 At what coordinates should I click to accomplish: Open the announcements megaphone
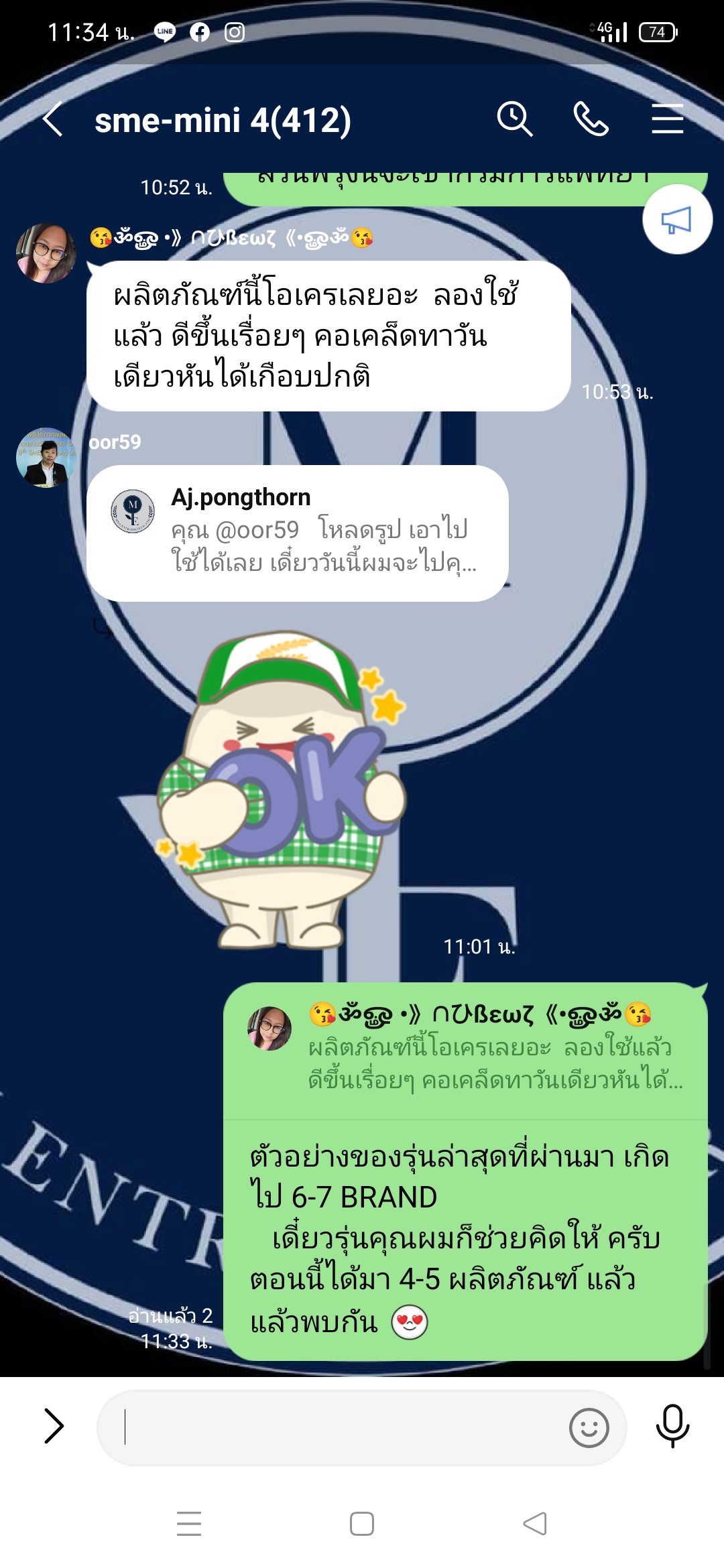point(676,220)
